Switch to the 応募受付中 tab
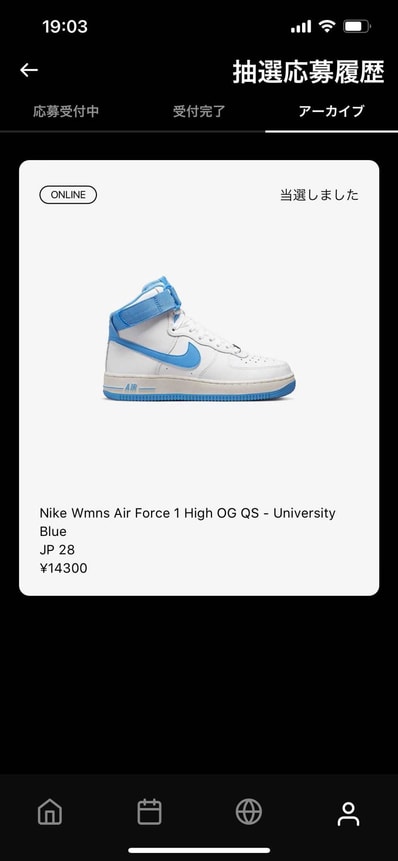Image resolution: width=398 pixels, height=861 pixels. 66,111
